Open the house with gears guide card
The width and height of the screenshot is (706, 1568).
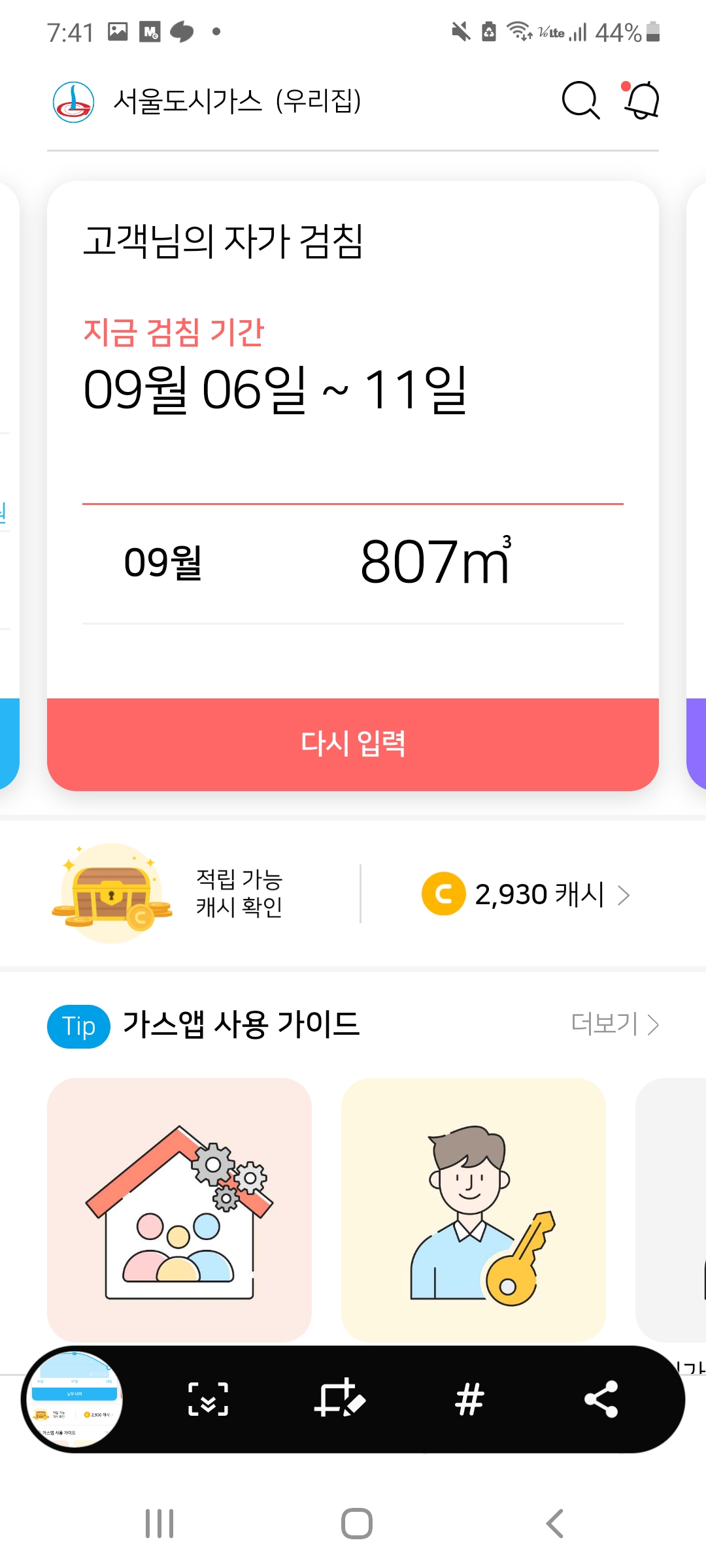[179, 1210]
